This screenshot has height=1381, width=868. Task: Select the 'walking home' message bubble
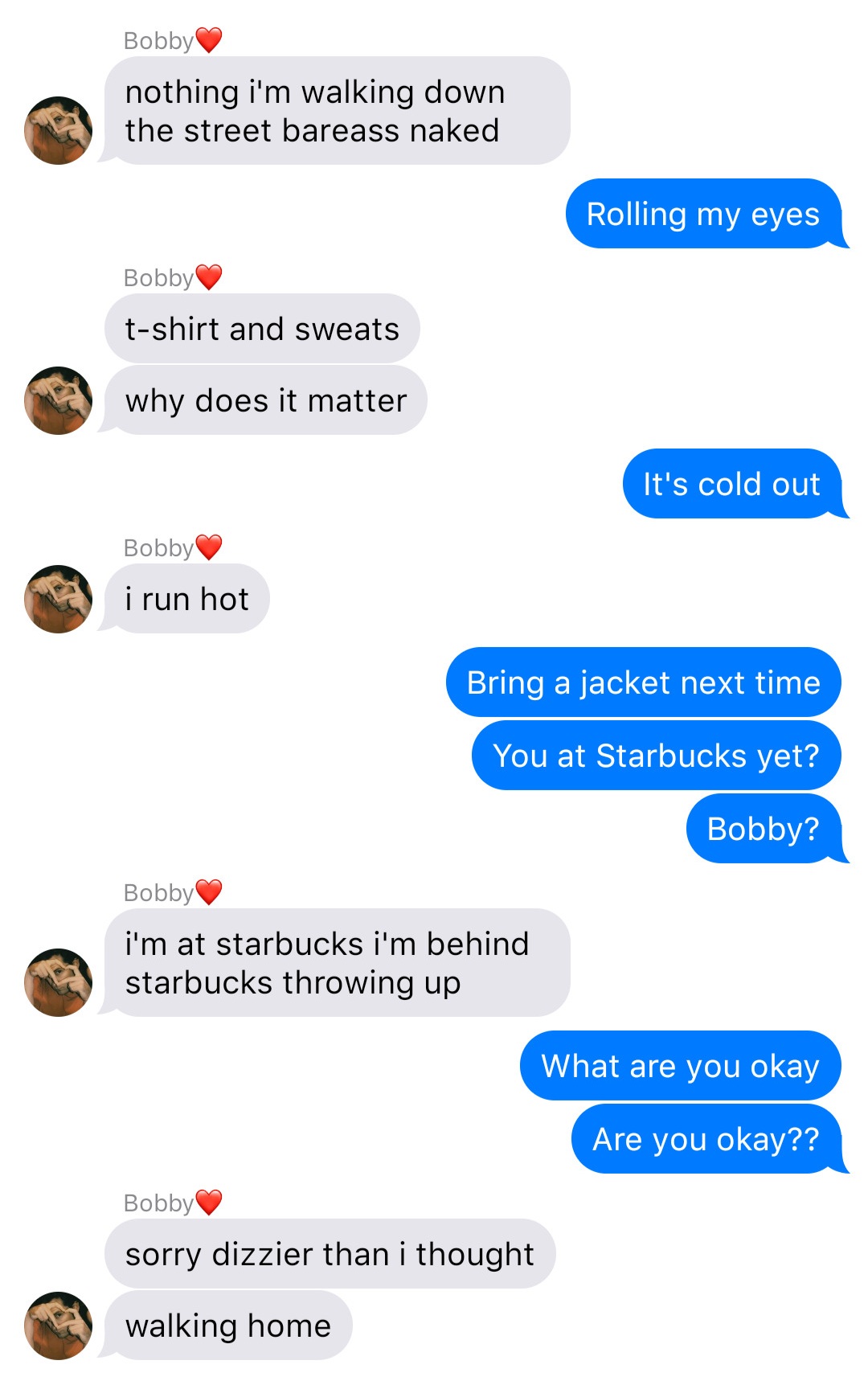(229, 1326)
